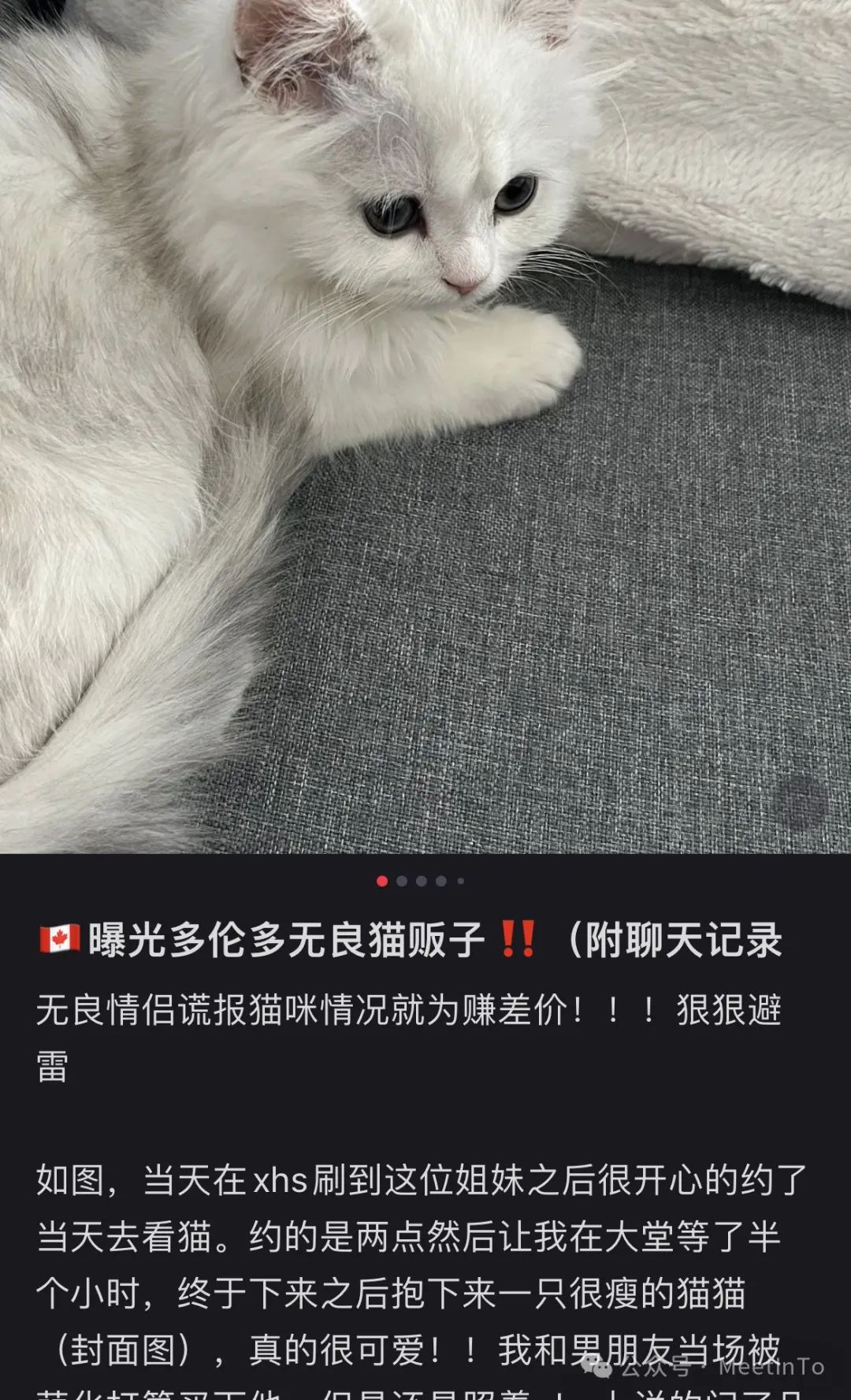The image size is (851, 1400).
Task: Open the kitten cover photo full screen
Action: (425, 426)
